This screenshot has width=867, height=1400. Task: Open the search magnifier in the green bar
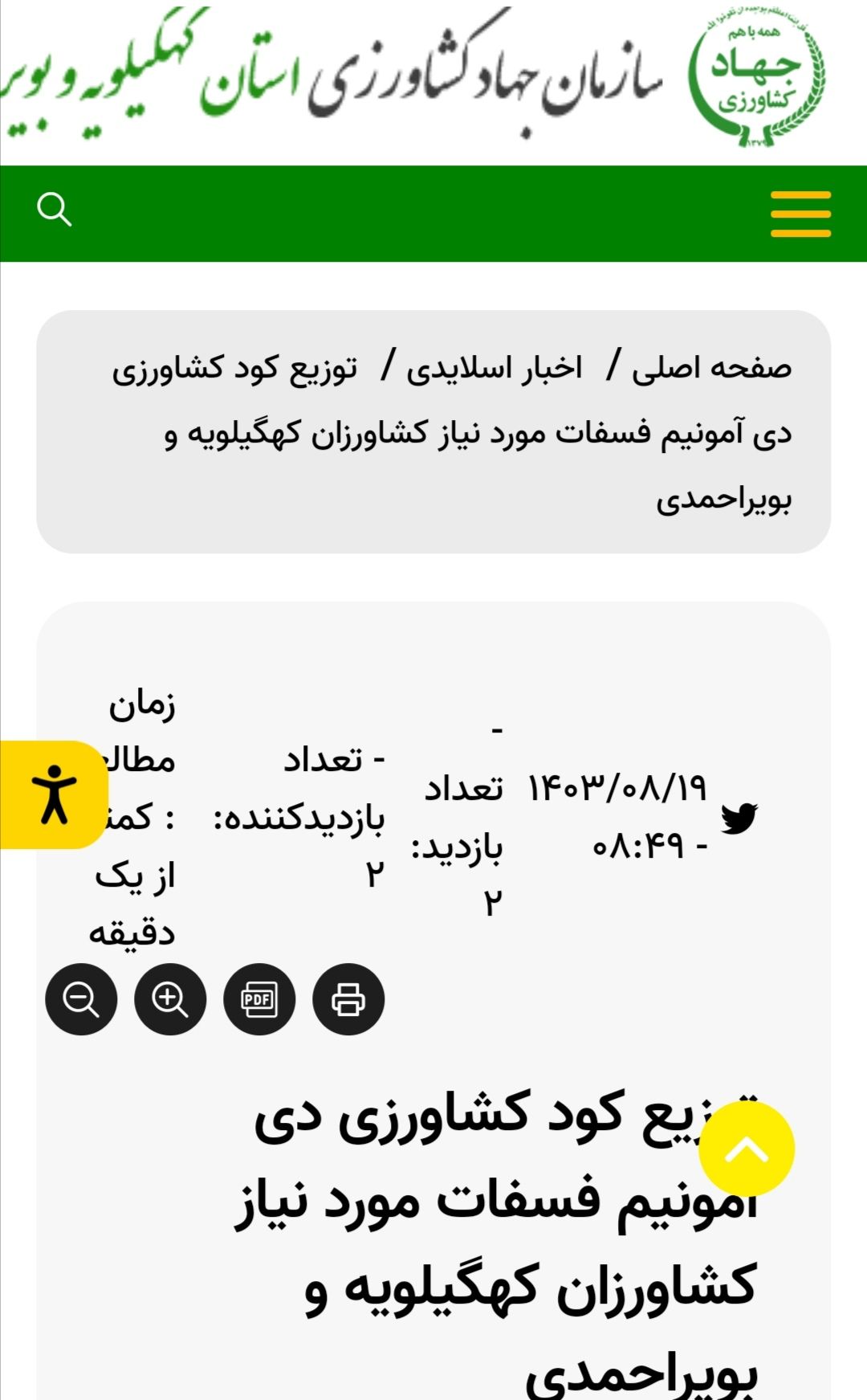pyautogui.click(x=55, y=210)
